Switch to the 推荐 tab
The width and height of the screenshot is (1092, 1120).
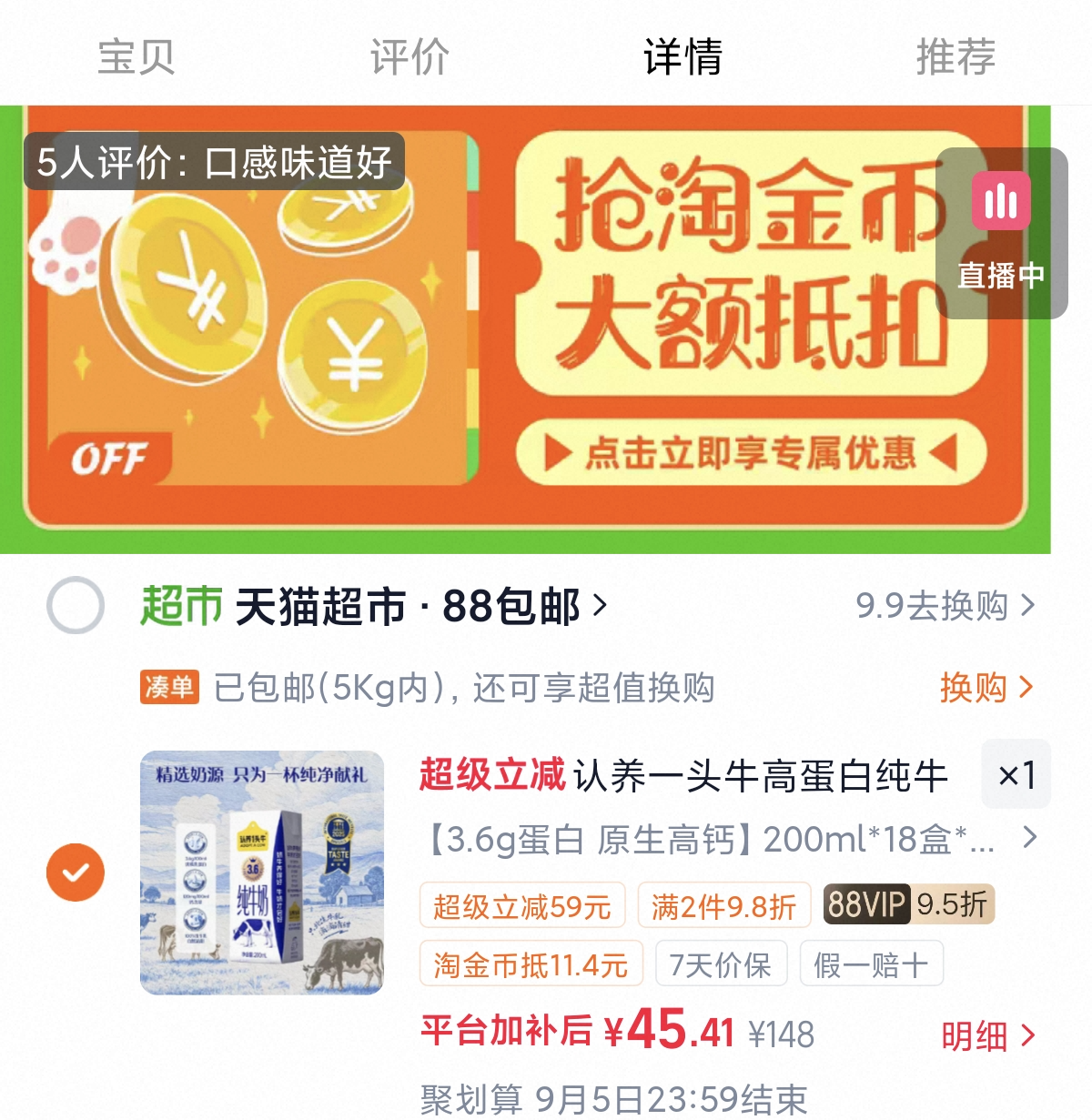click(955, 56)
